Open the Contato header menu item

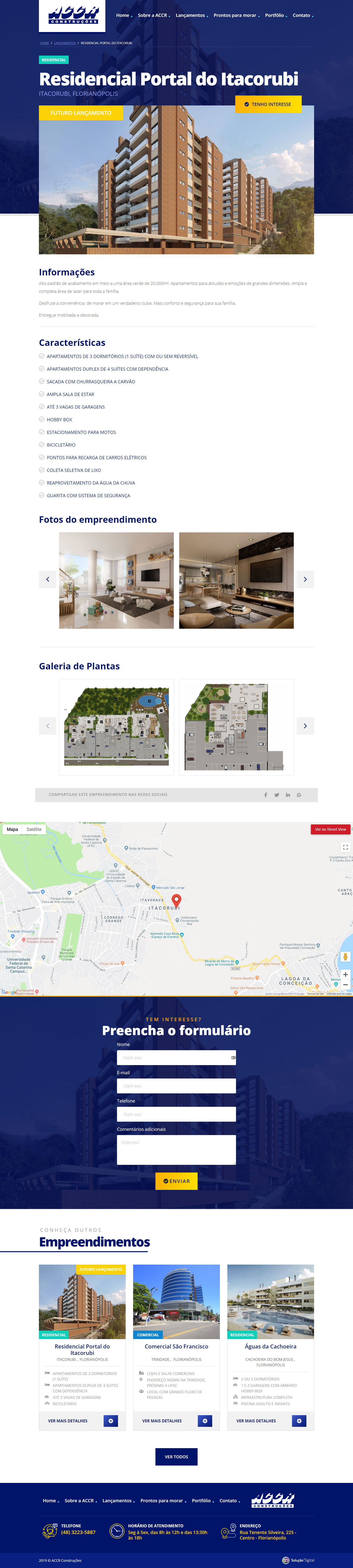pyautogui.click(x=302, y=15)
